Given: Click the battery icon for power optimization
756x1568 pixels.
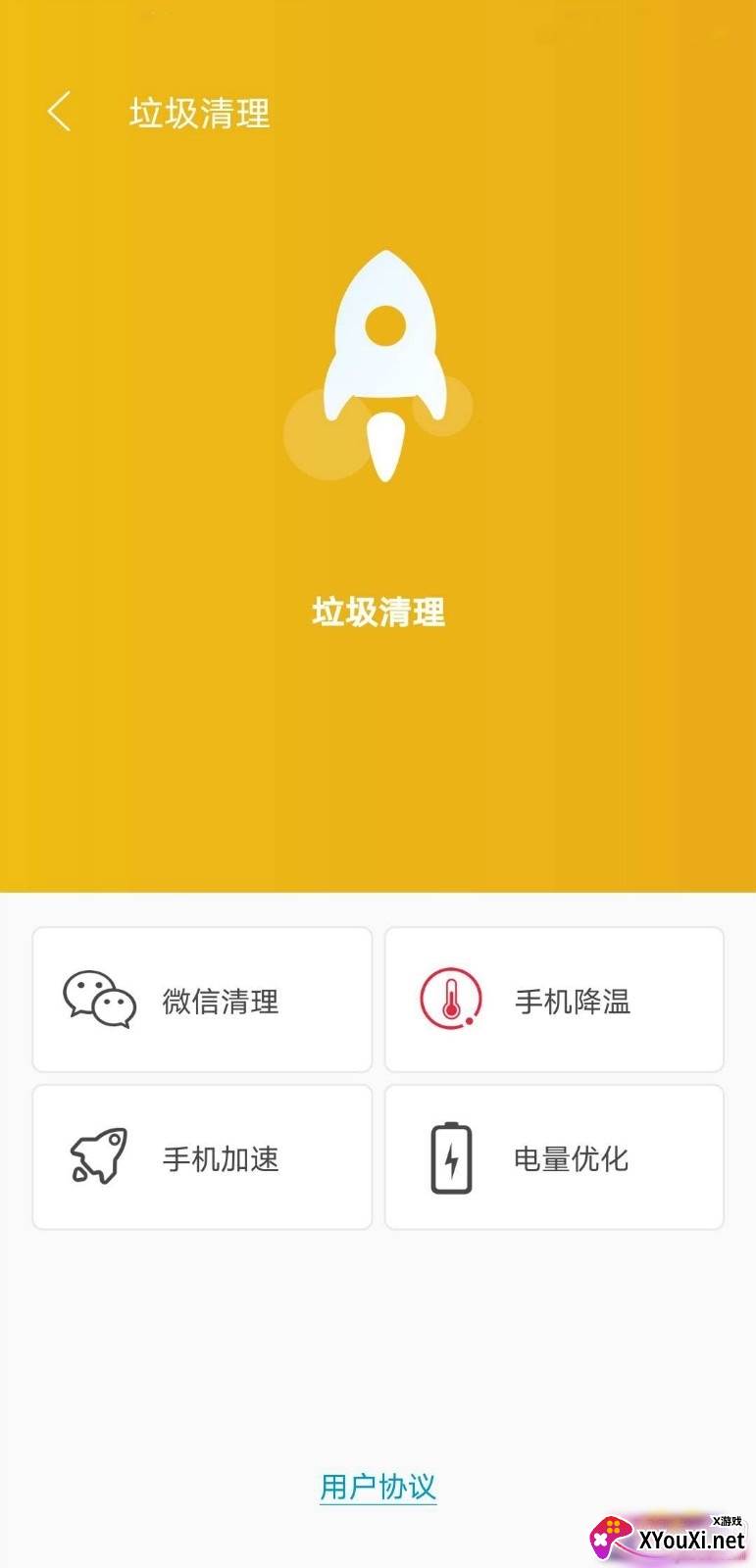Looking at the screenshot, I should click(450, 1156).
